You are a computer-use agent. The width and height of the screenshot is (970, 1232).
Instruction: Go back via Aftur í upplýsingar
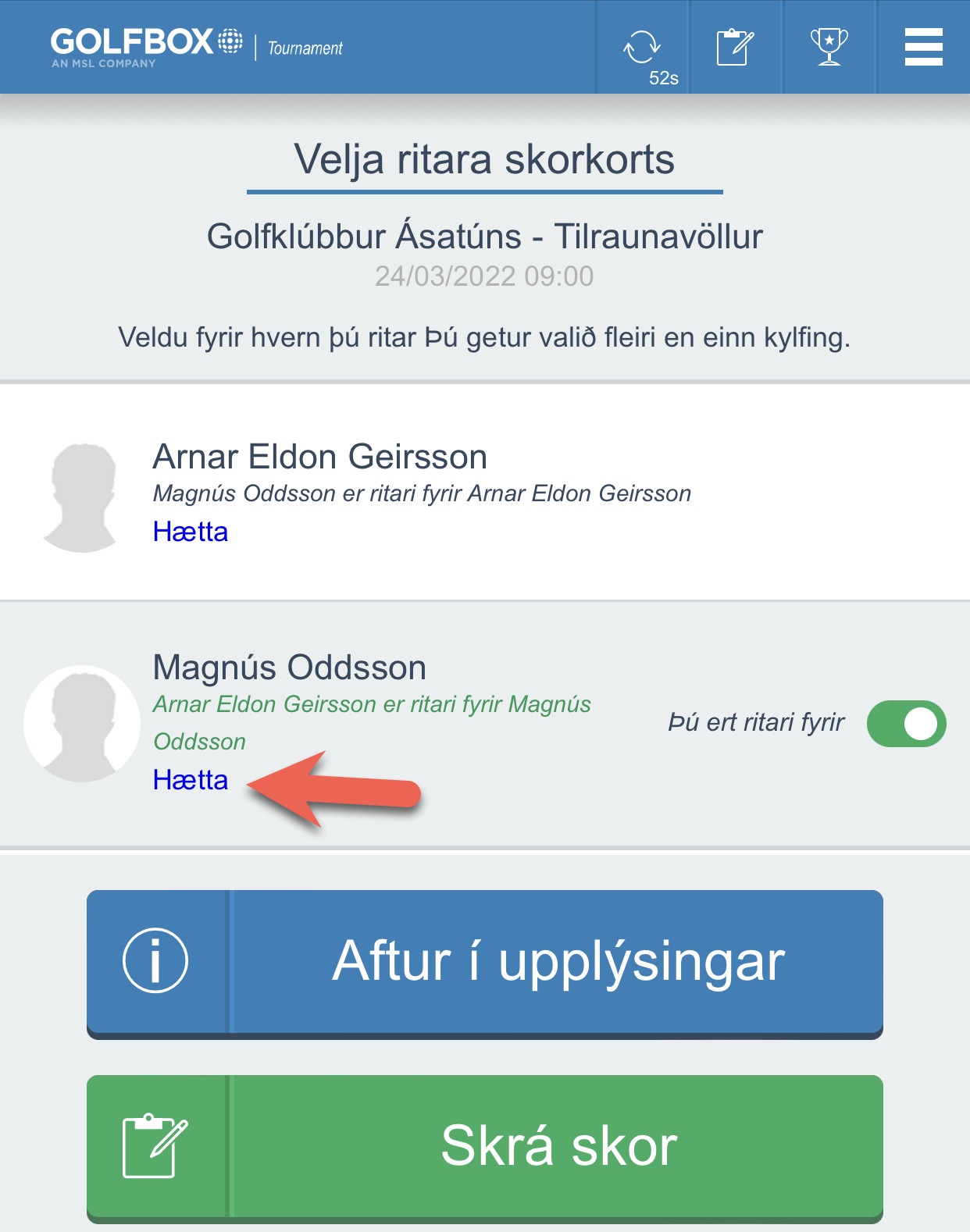coord(484,962)
